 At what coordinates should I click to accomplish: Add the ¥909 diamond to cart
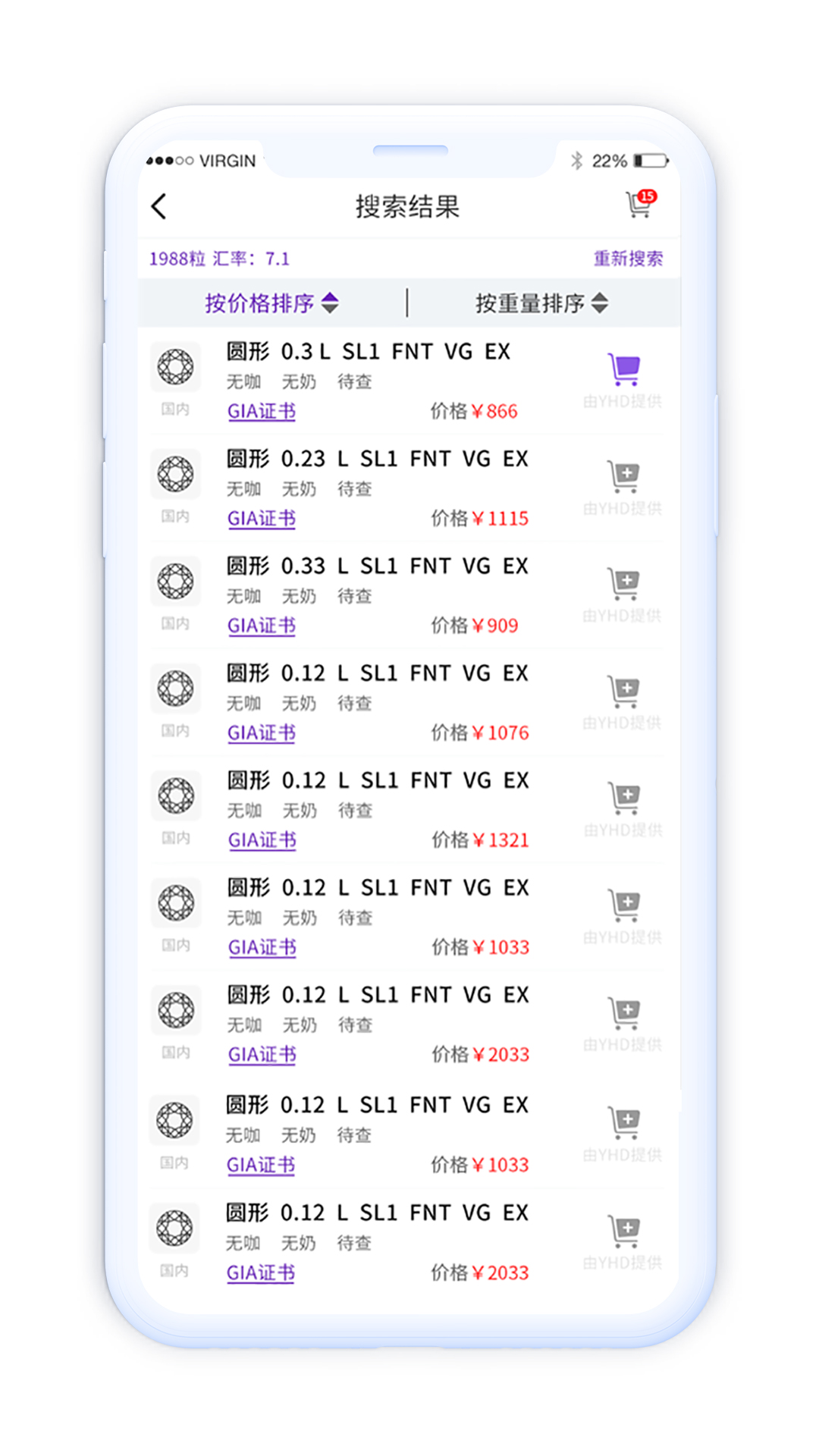pyautogui.click(x=624, y=583)
